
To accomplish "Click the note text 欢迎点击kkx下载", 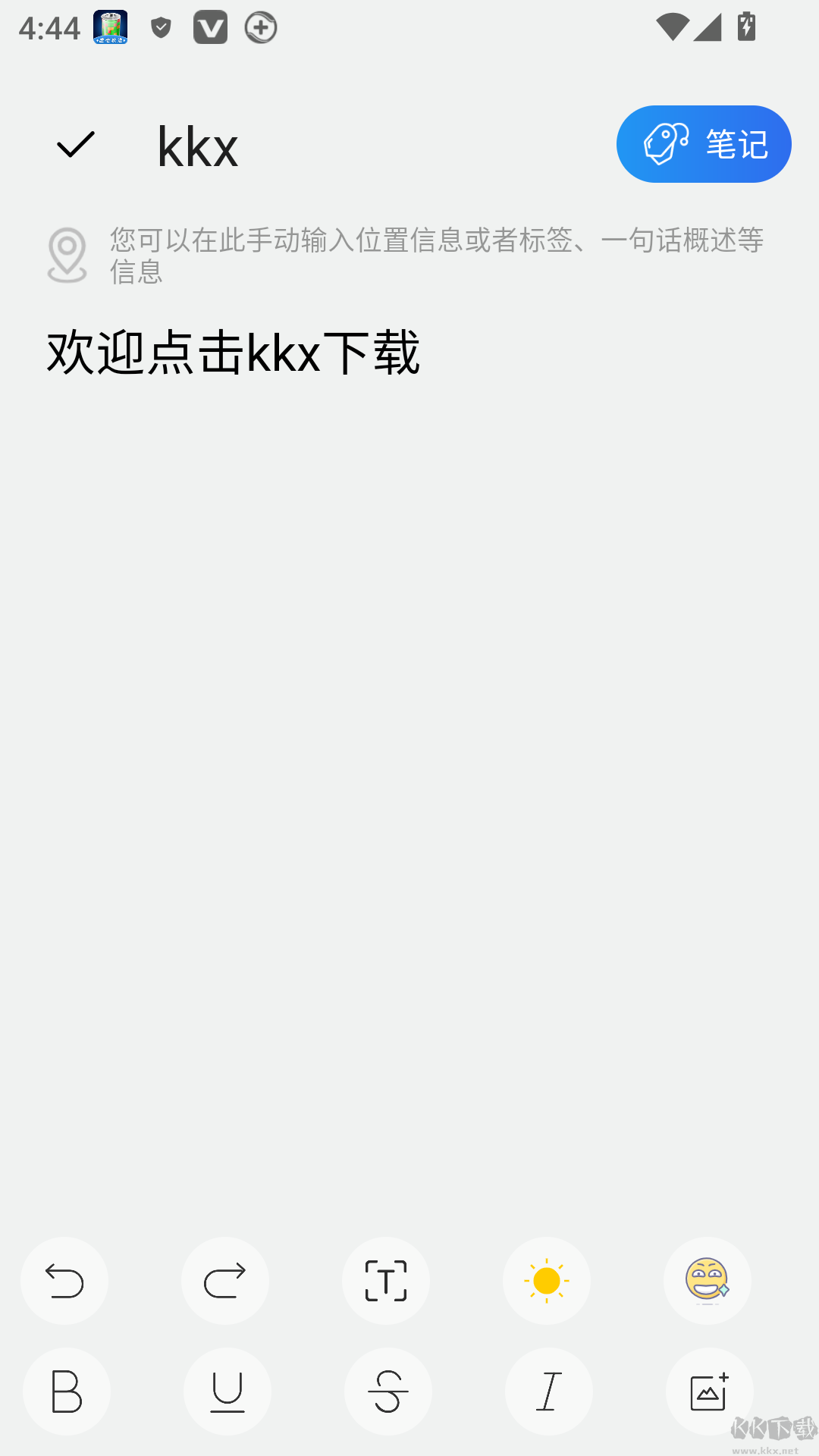I will pos(234,350).
